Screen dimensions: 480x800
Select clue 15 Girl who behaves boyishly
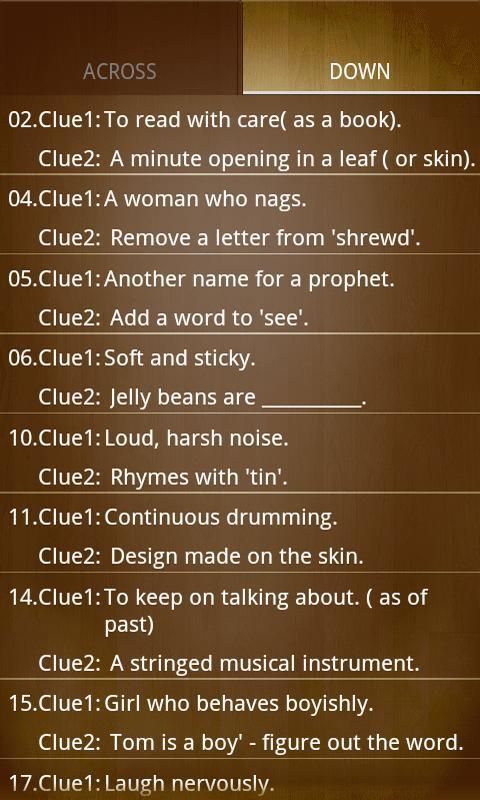240,719
